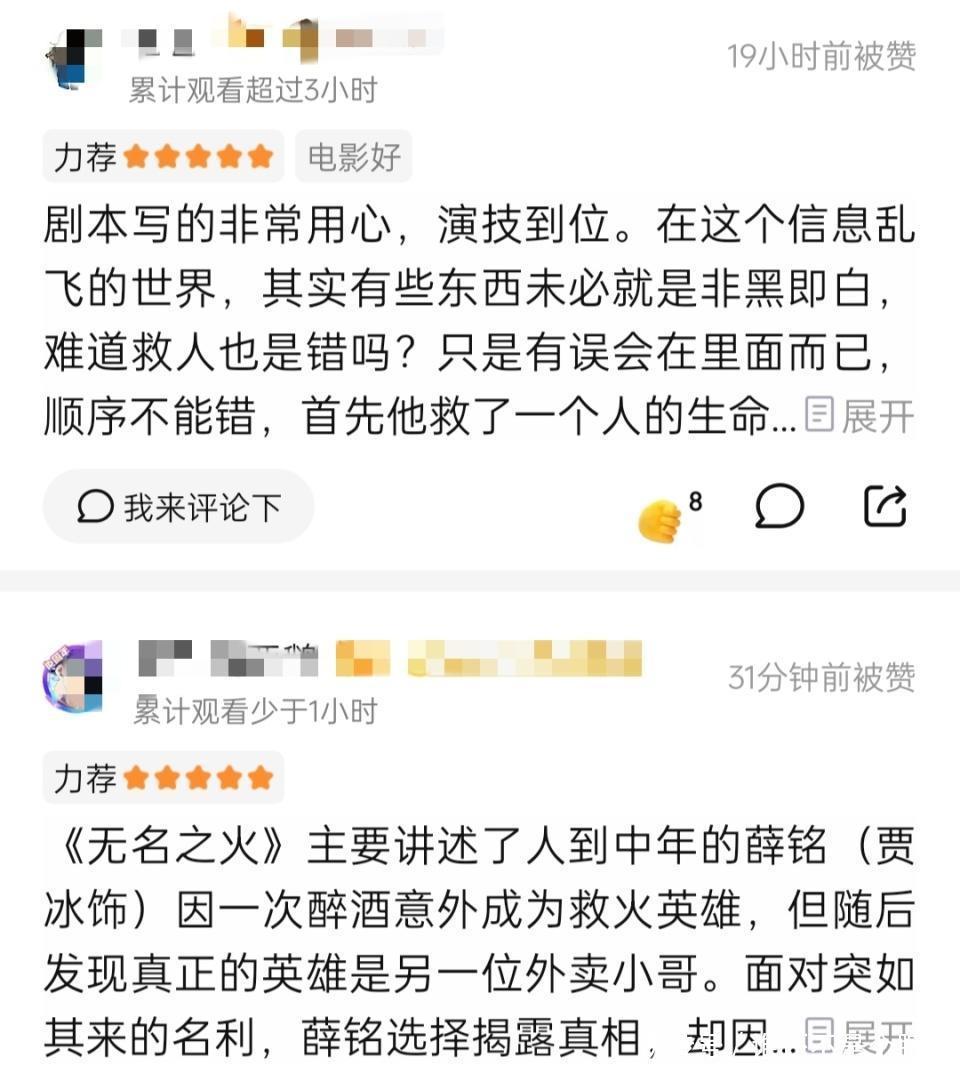Open the second reviewer's profile avatar

click(x=73, y=677)
